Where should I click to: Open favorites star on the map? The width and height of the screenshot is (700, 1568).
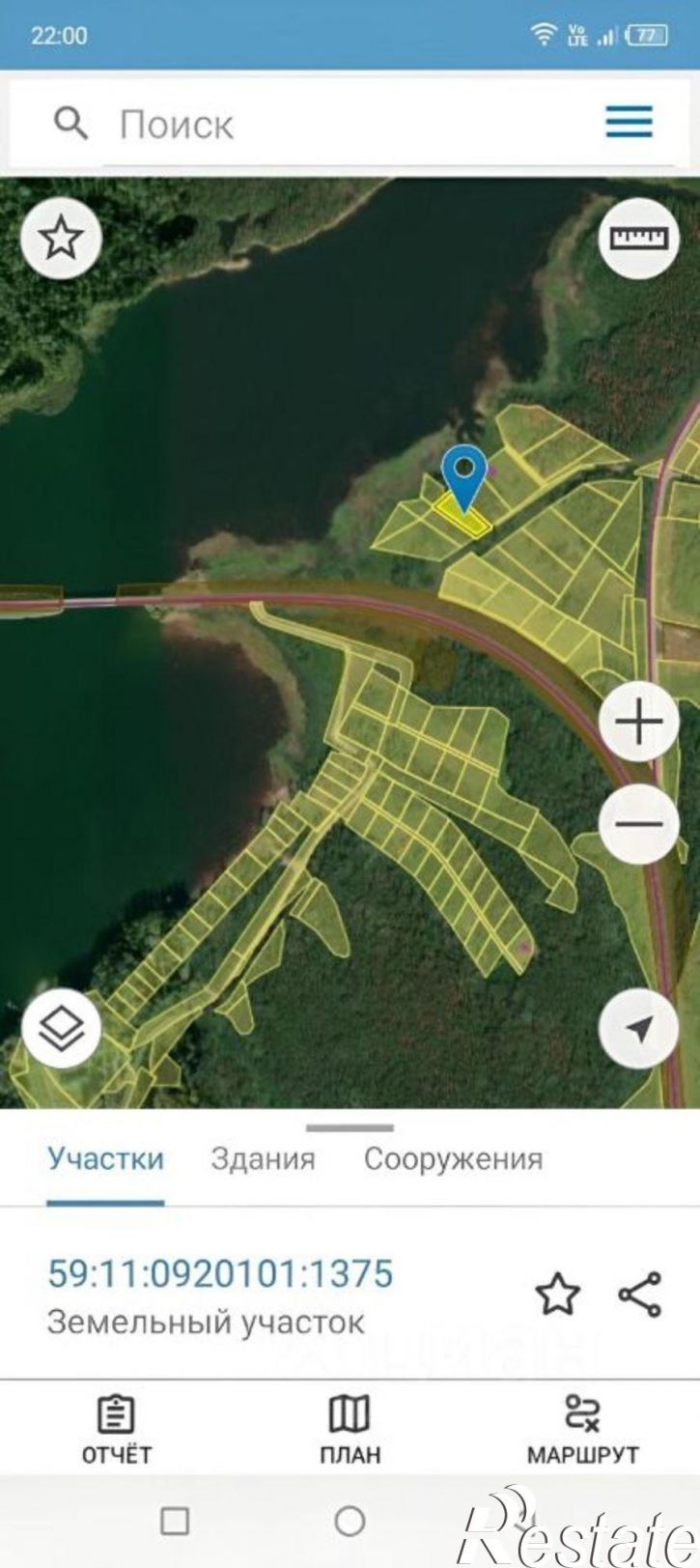[62, 238]
